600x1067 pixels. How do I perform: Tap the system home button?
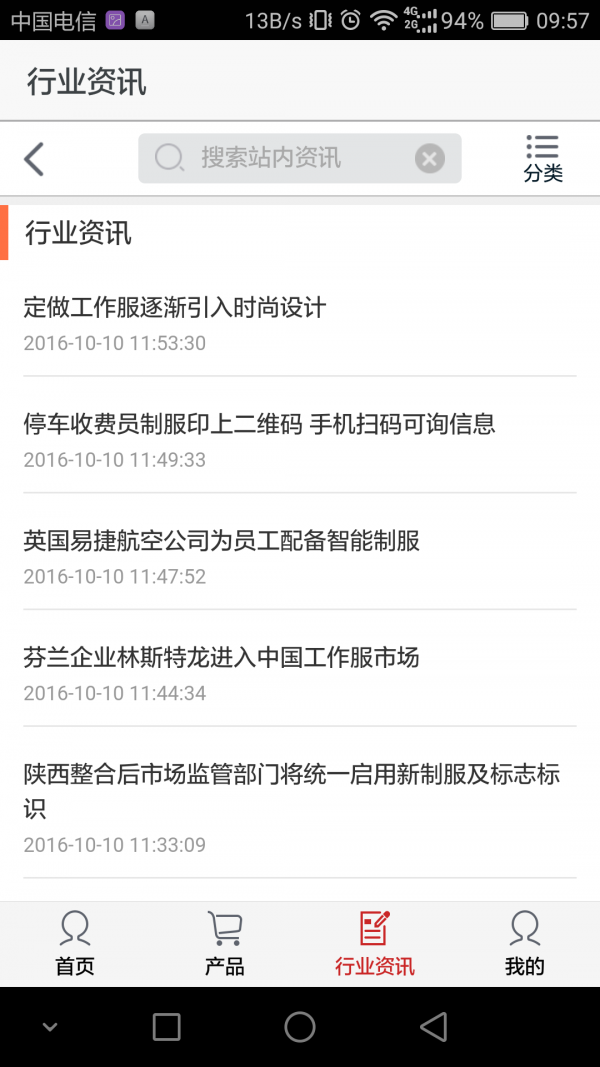(300, 1027)
